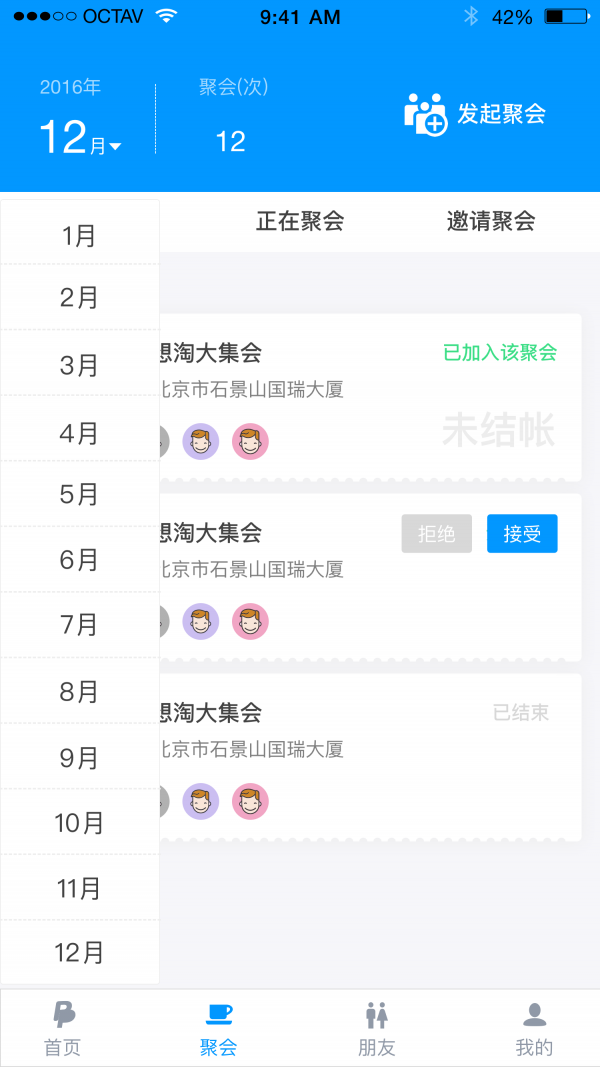Screen dimensions: 600x1067
Task: Select 12月 at the list bottom
Action: 79,952
